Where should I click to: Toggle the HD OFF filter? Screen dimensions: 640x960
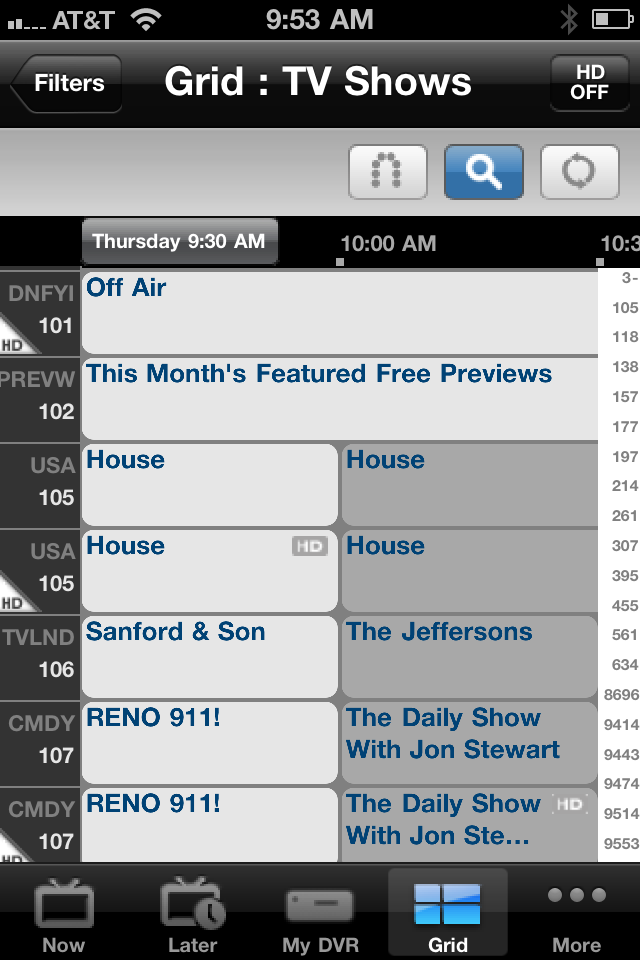pos(589,83)
